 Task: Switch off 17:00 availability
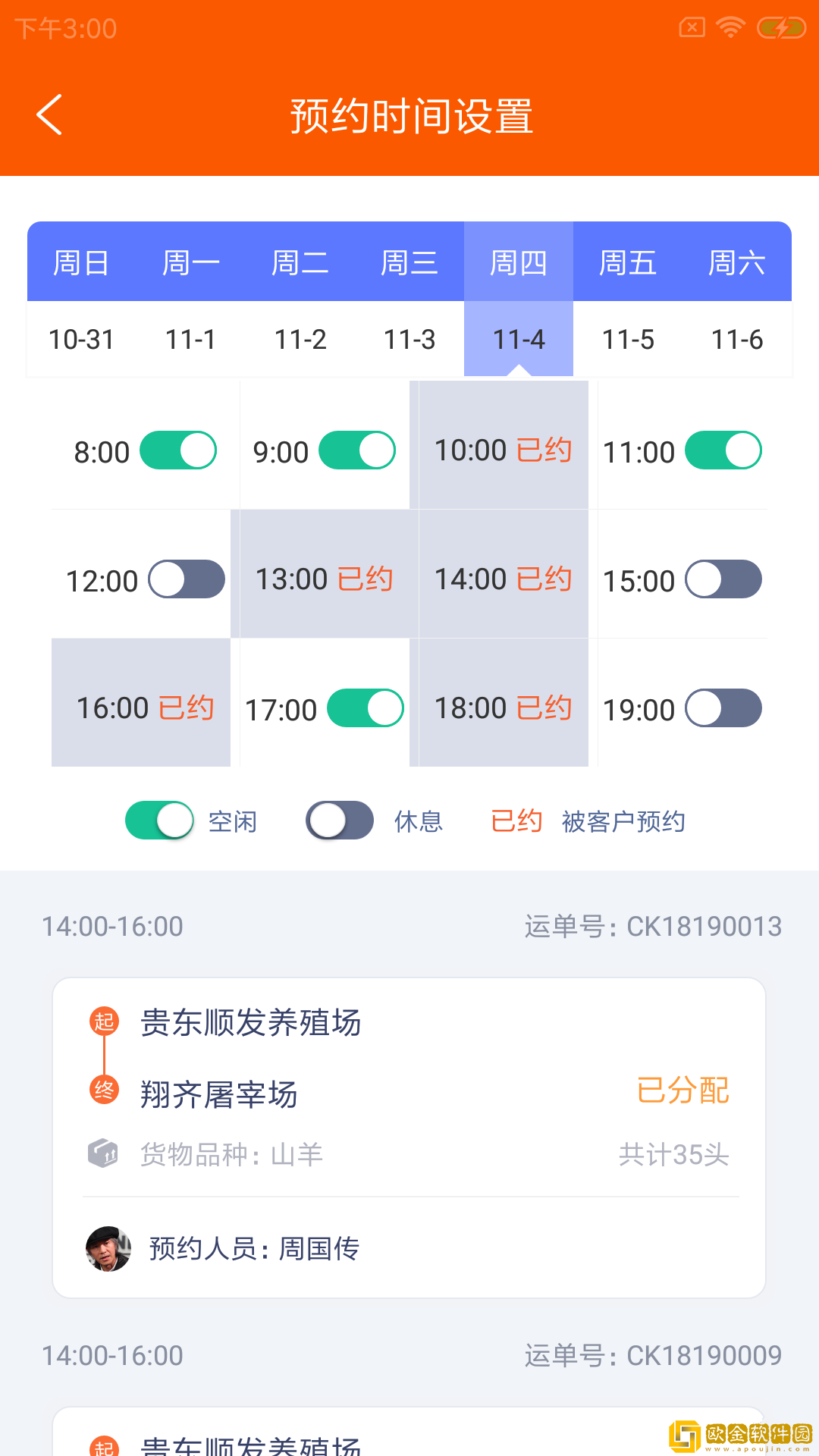(366, 708)
